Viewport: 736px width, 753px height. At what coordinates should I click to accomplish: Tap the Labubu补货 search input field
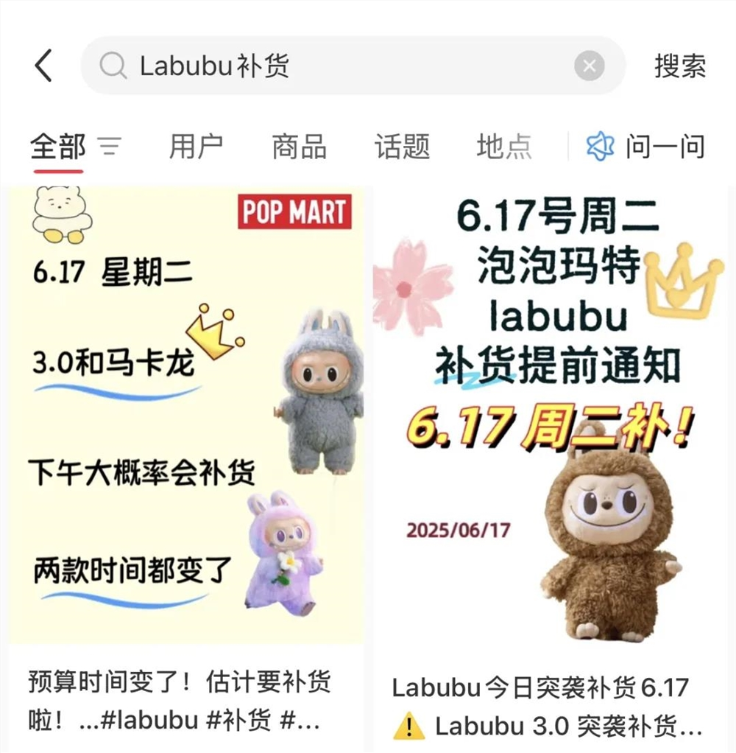300,64
